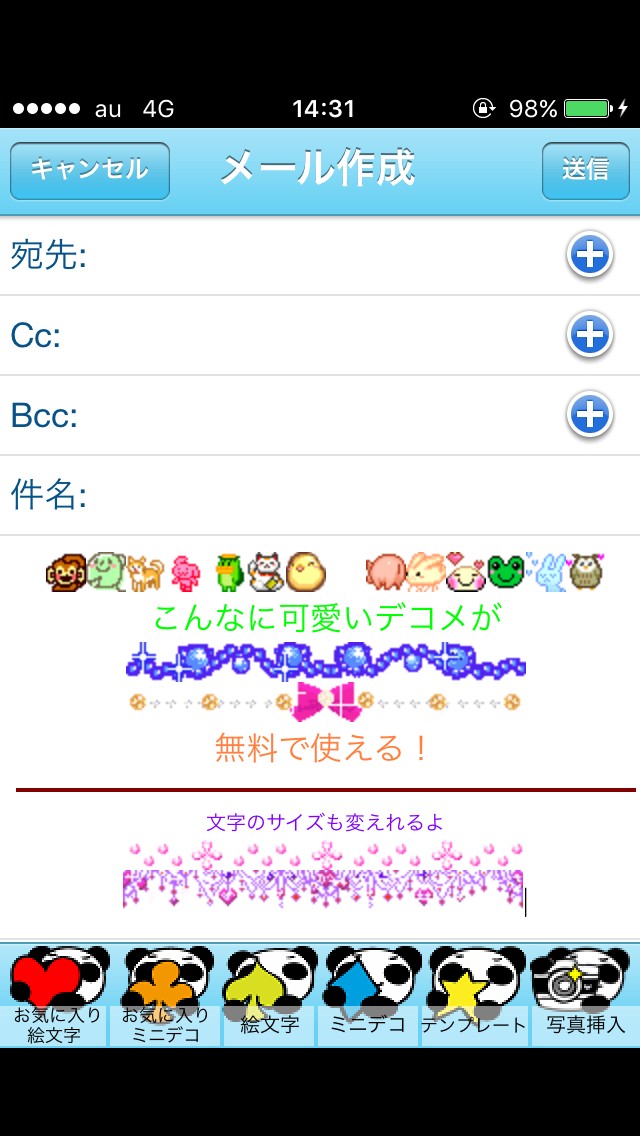
Task: Choose a テンプレート template
Action: tap(474, 995)
